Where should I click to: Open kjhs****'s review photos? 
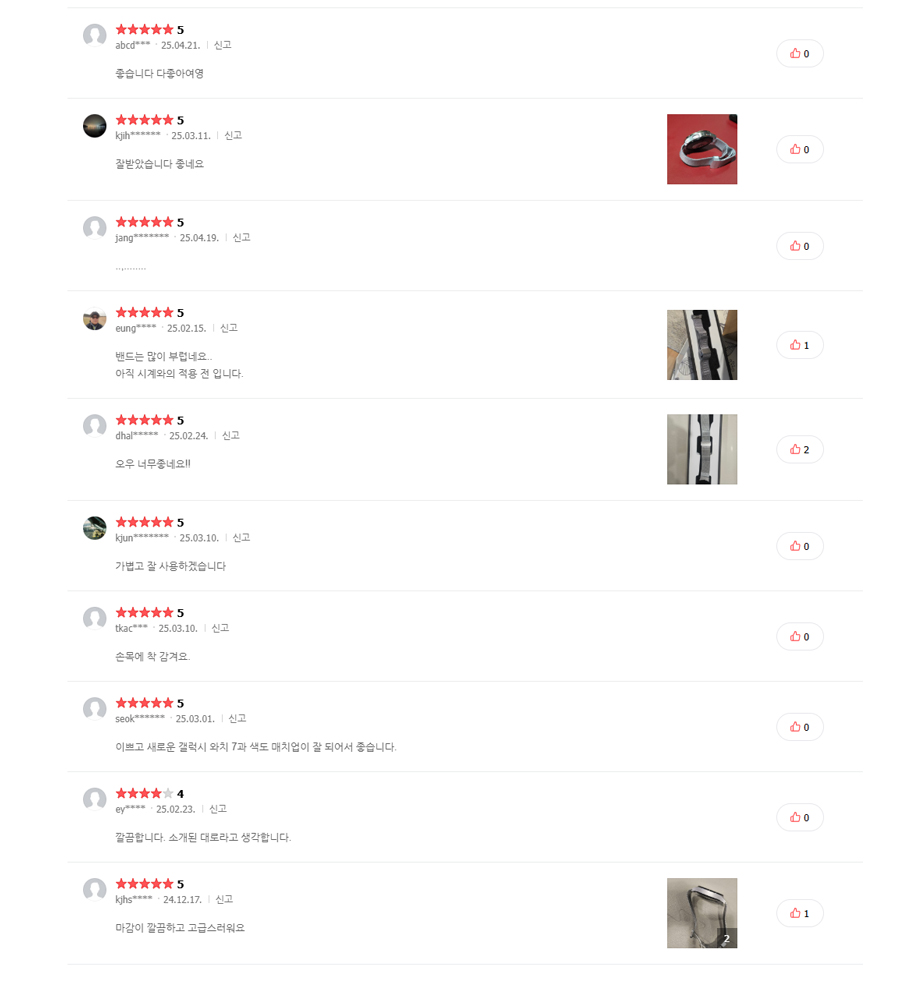pyautogui.click(x=702, y=913)
